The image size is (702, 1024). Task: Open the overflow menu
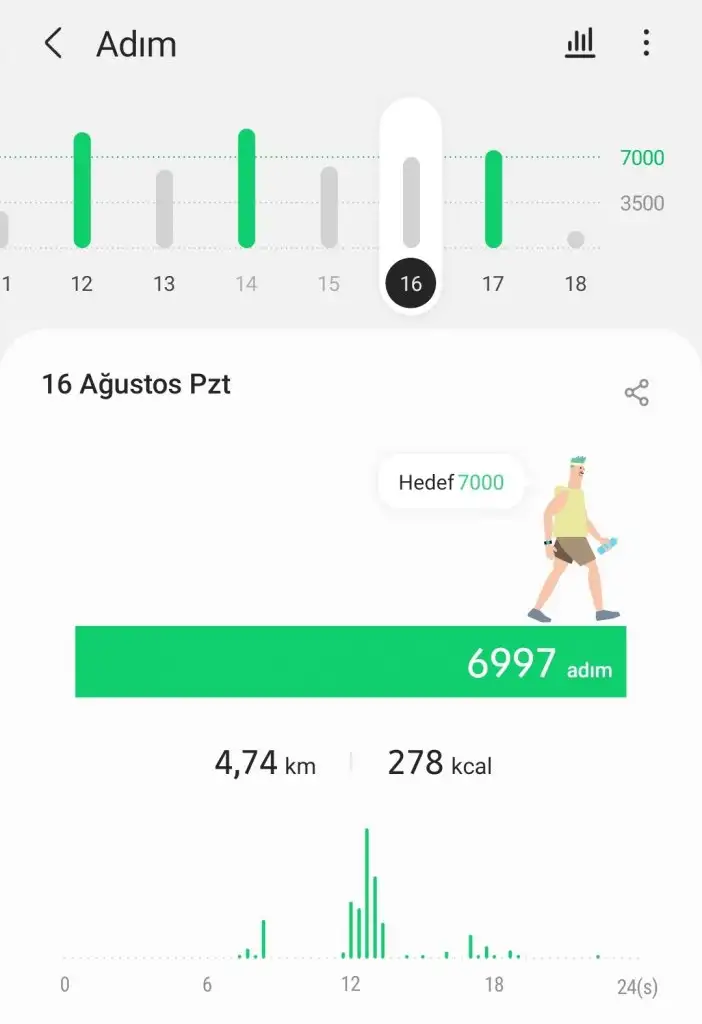(x=646, y=43)
